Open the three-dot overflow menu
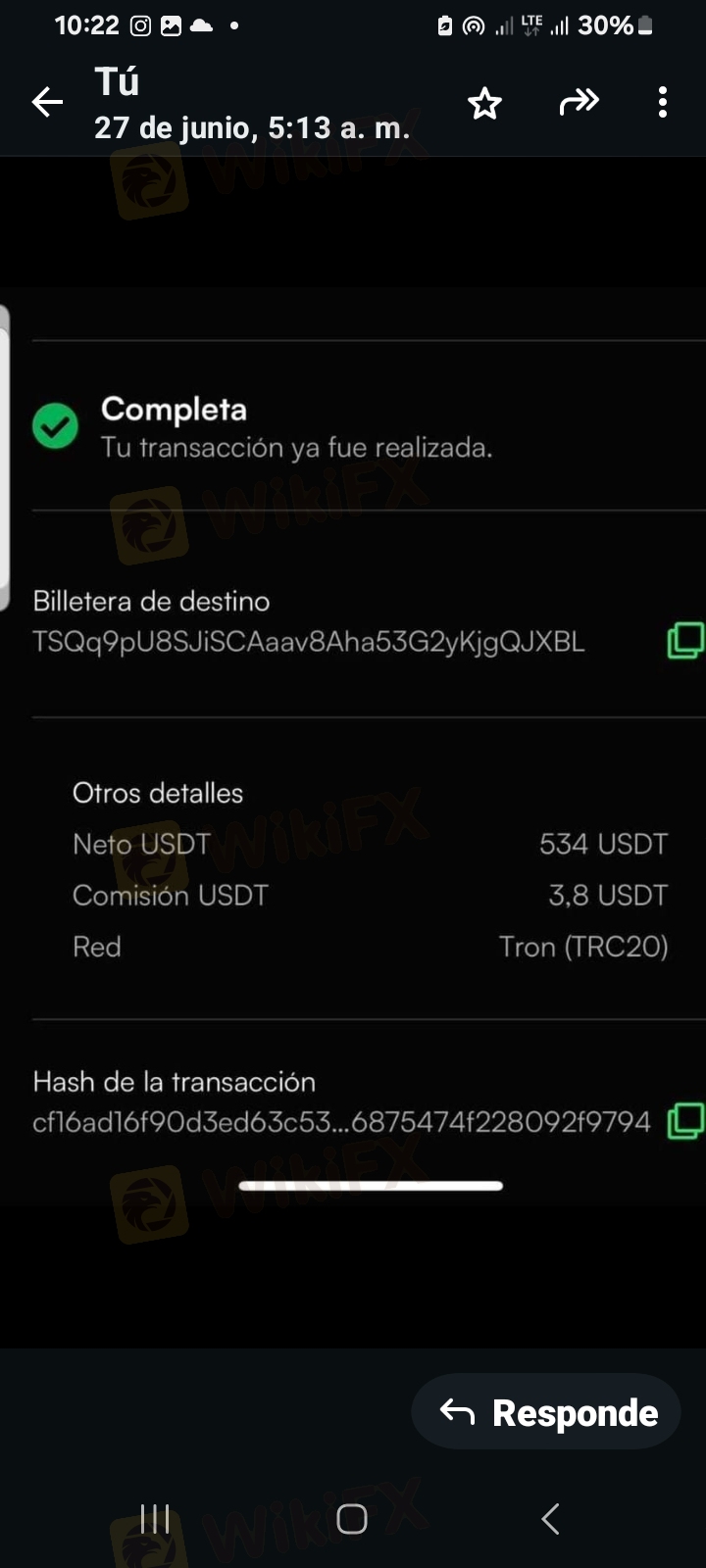 [x=663, y=102]
